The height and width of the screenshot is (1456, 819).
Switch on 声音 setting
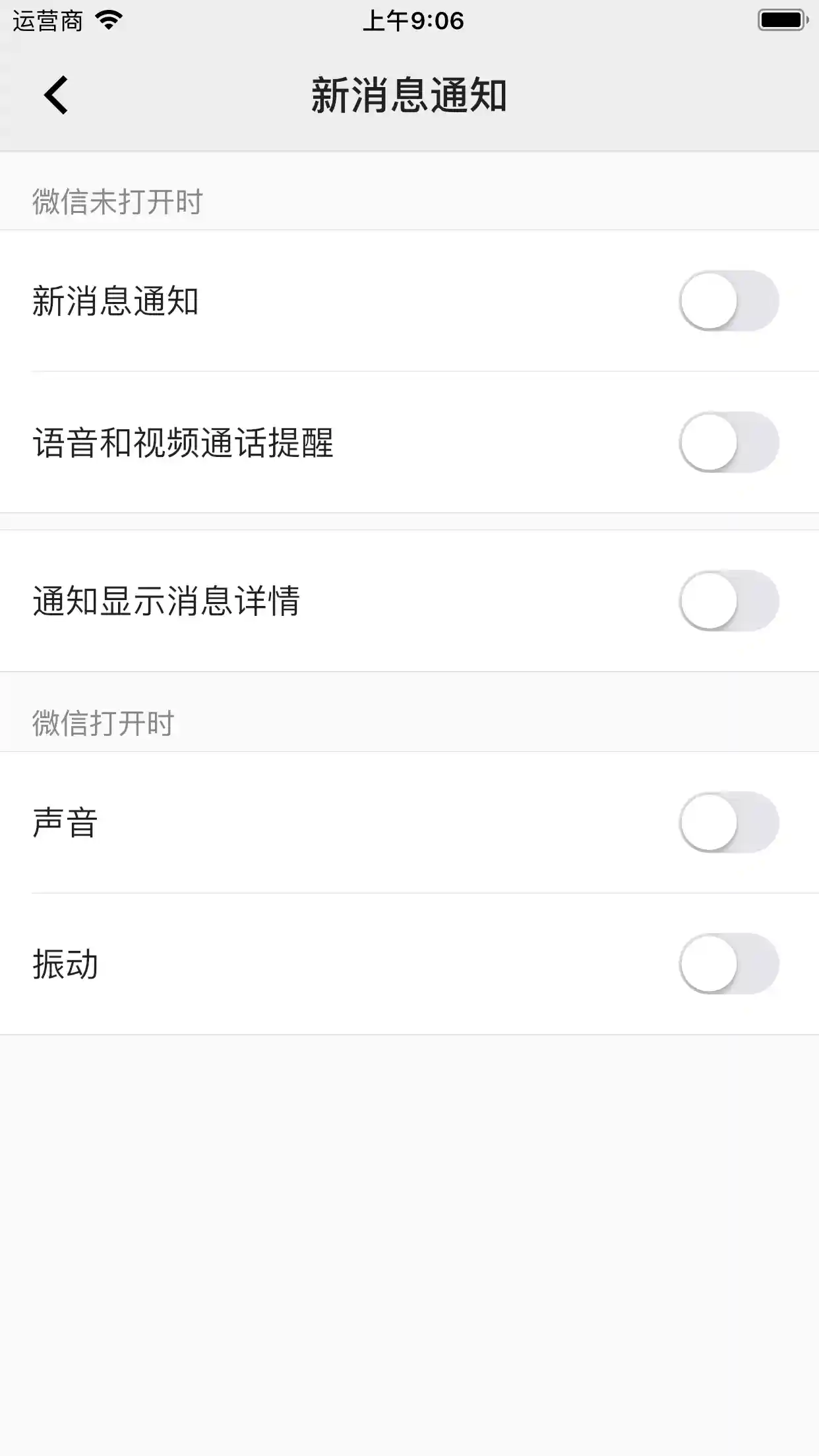pos(729,822)
